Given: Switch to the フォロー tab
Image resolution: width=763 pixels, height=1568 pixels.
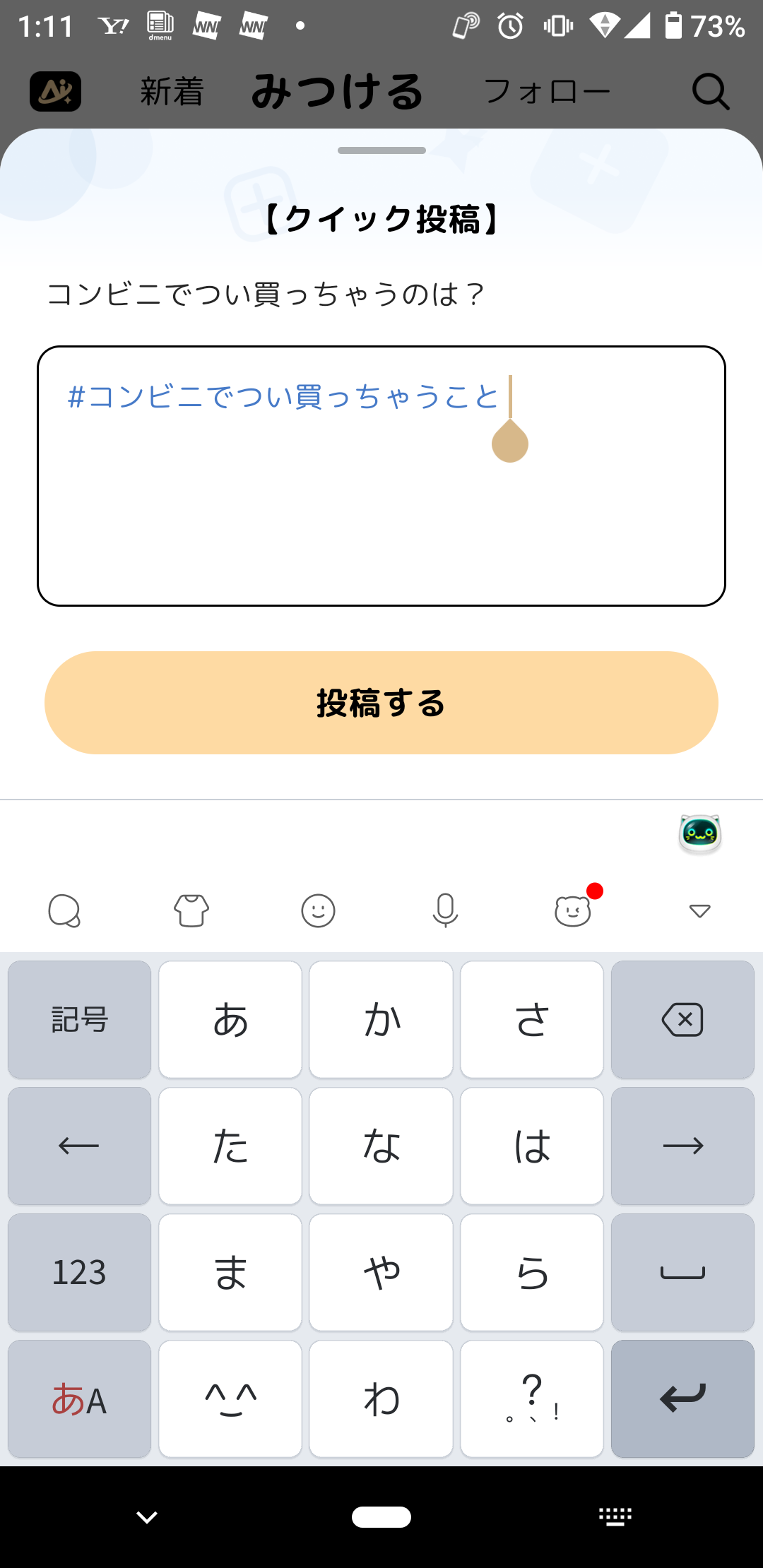Looking at the screenshot, I should pos(546,92).
